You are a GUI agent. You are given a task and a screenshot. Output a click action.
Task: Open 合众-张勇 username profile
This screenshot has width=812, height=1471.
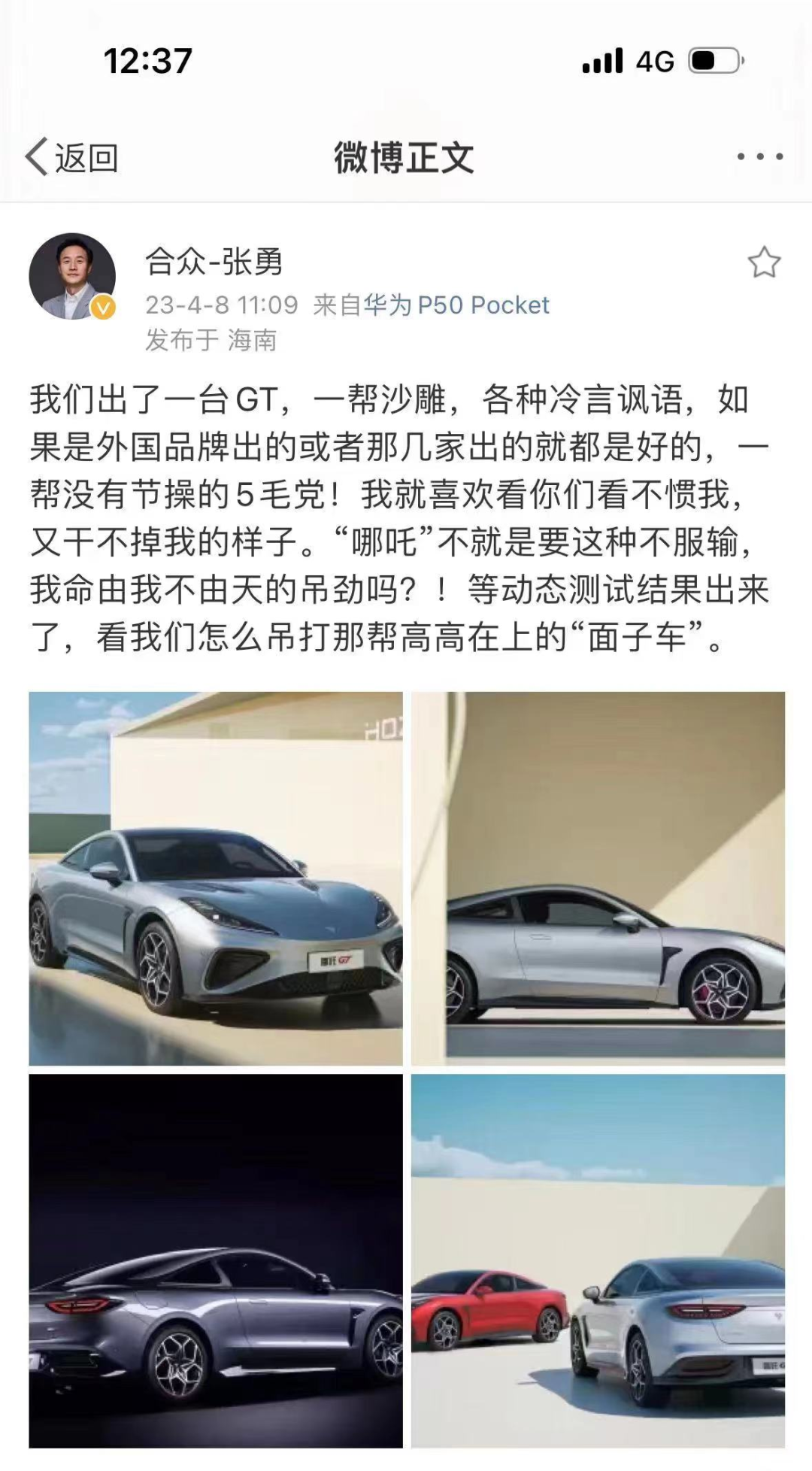[x=214, y=262]
